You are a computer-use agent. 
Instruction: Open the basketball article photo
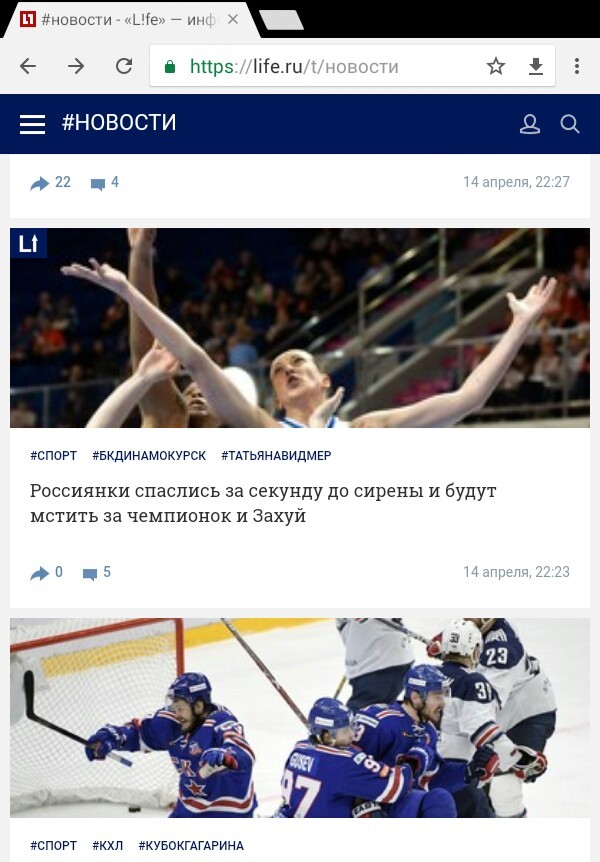(300, 328)
